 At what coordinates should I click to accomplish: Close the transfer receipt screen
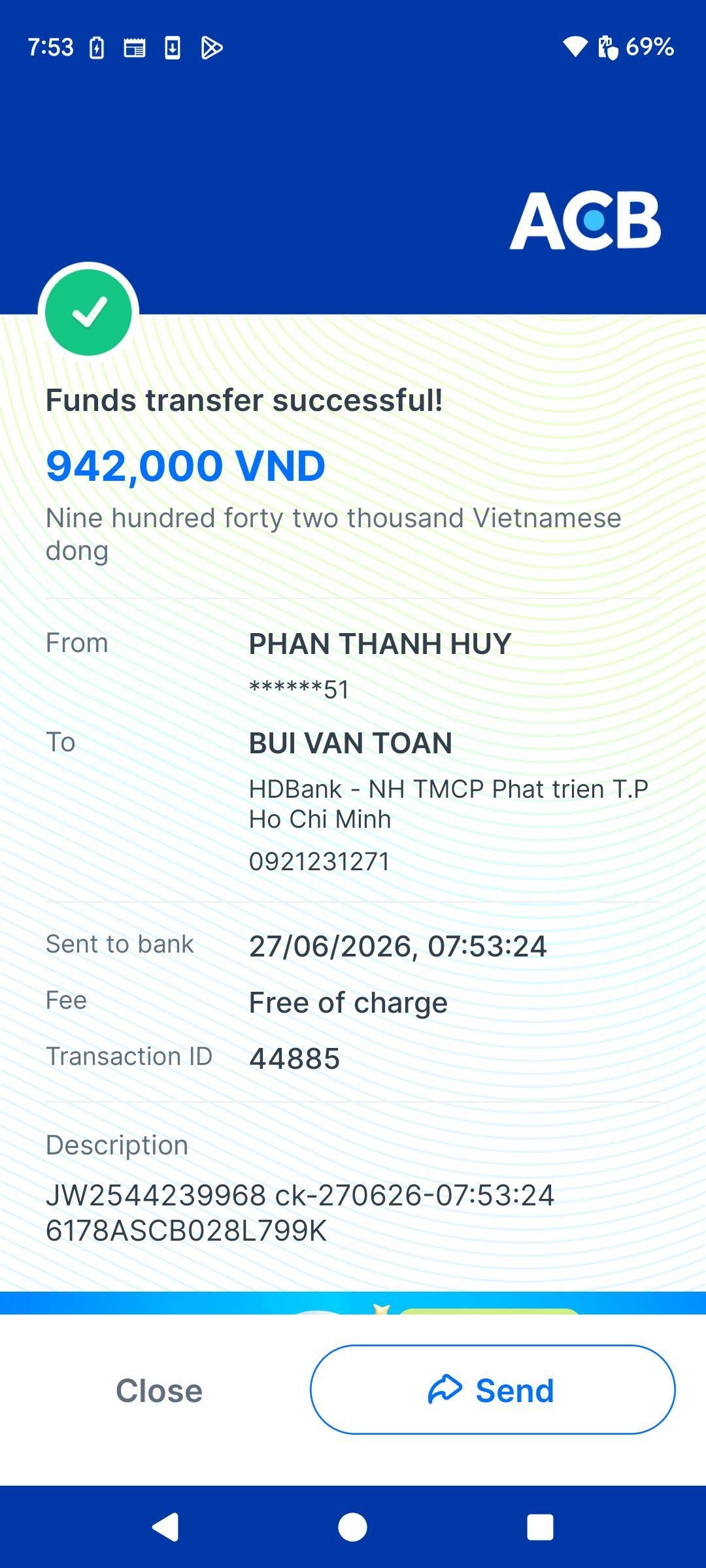pyautogui.click(x=159, y=1390)
